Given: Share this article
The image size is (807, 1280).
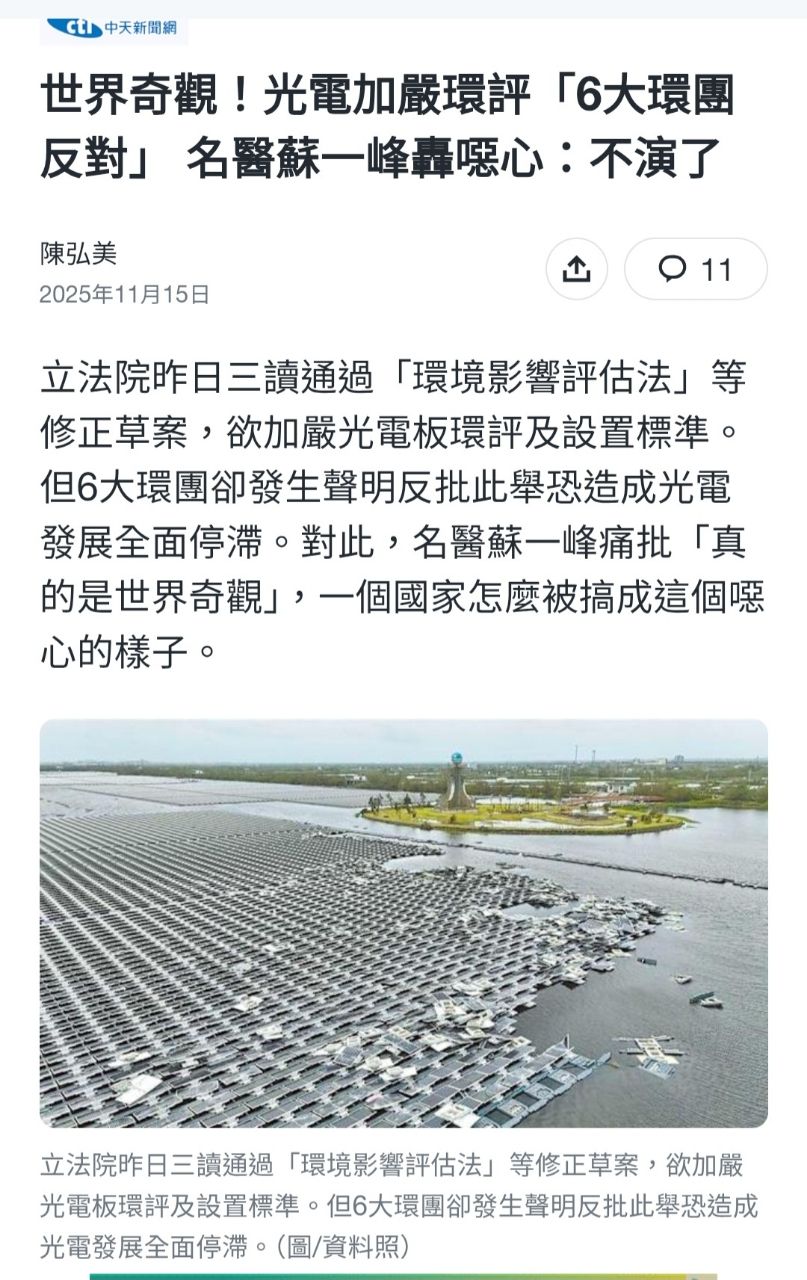Looking at the screenshot, I should pyautogui.click(x=576, y=269).
